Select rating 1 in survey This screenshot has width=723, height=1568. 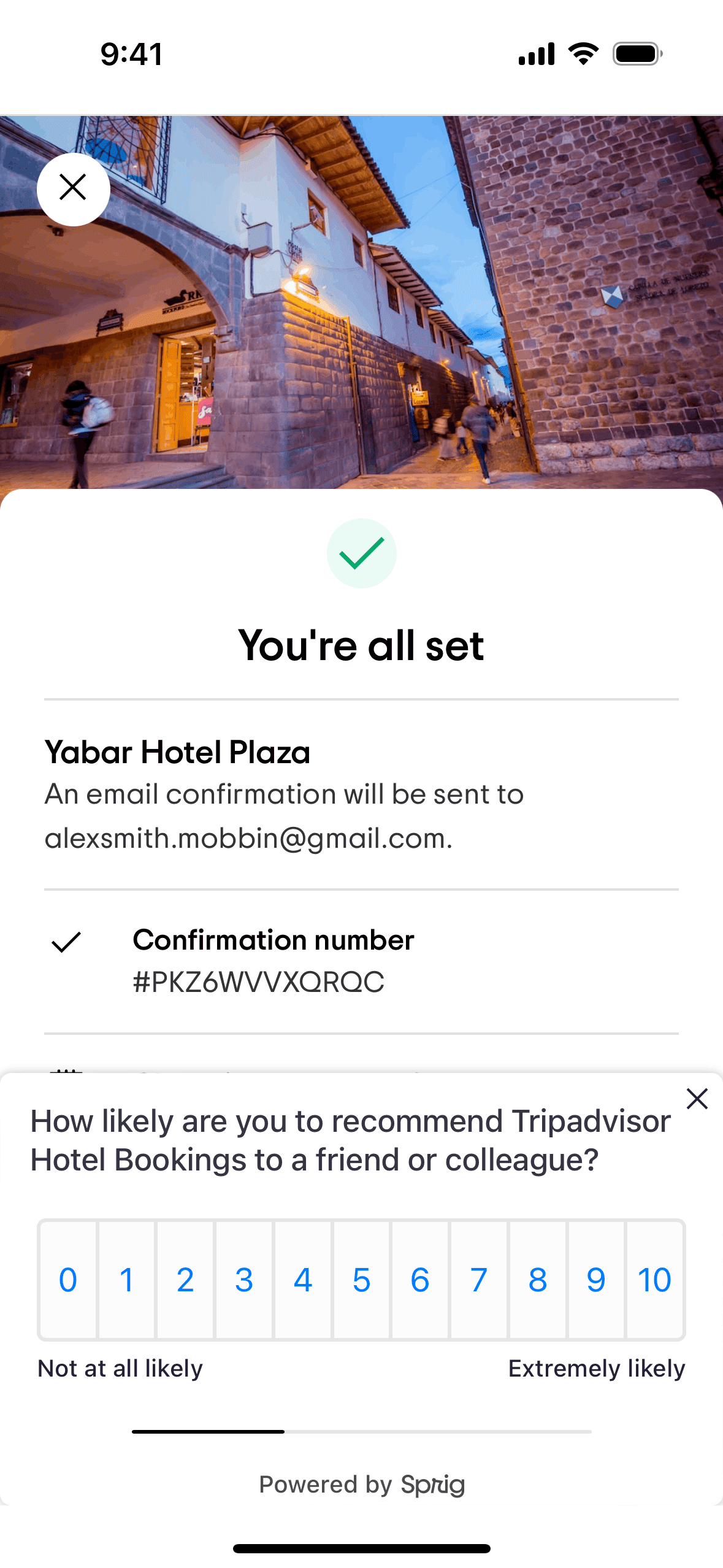(126, 1280)
